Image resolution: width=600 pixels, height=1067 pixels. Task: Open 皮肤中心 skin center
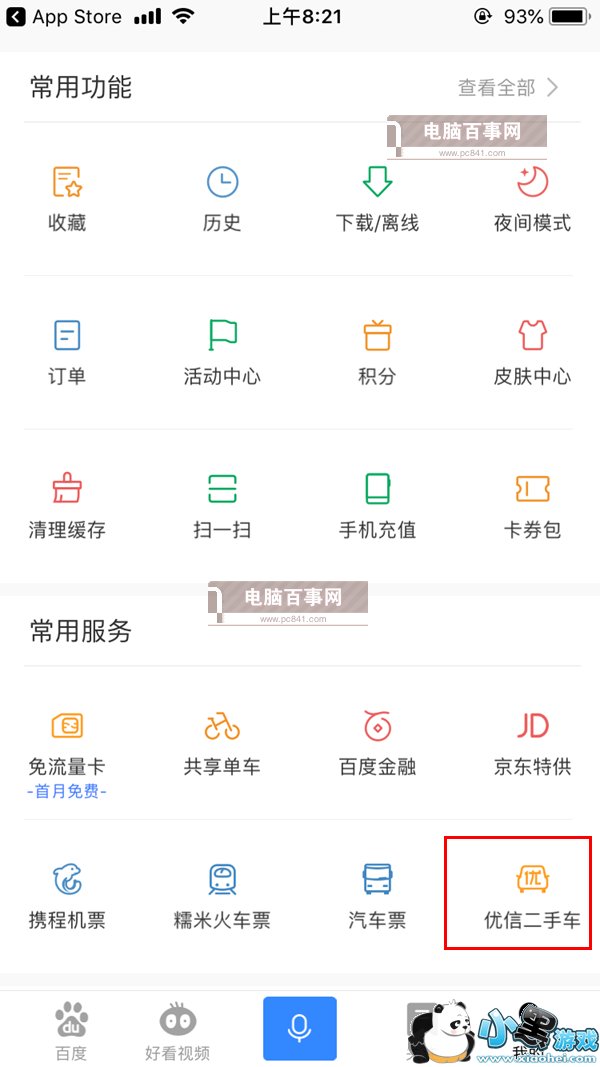532,352
